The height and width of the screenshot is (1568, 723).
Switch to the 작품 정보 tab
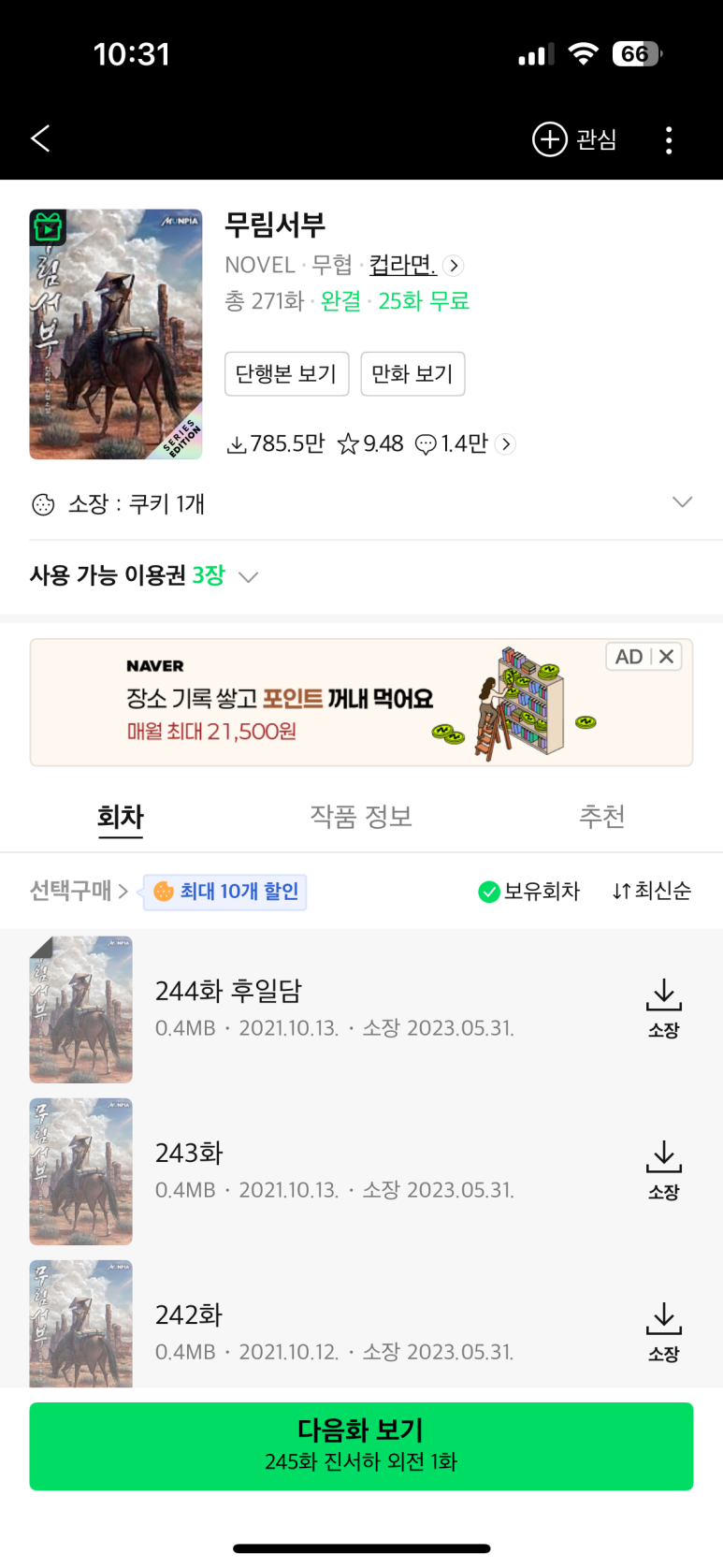click(361, 817)
